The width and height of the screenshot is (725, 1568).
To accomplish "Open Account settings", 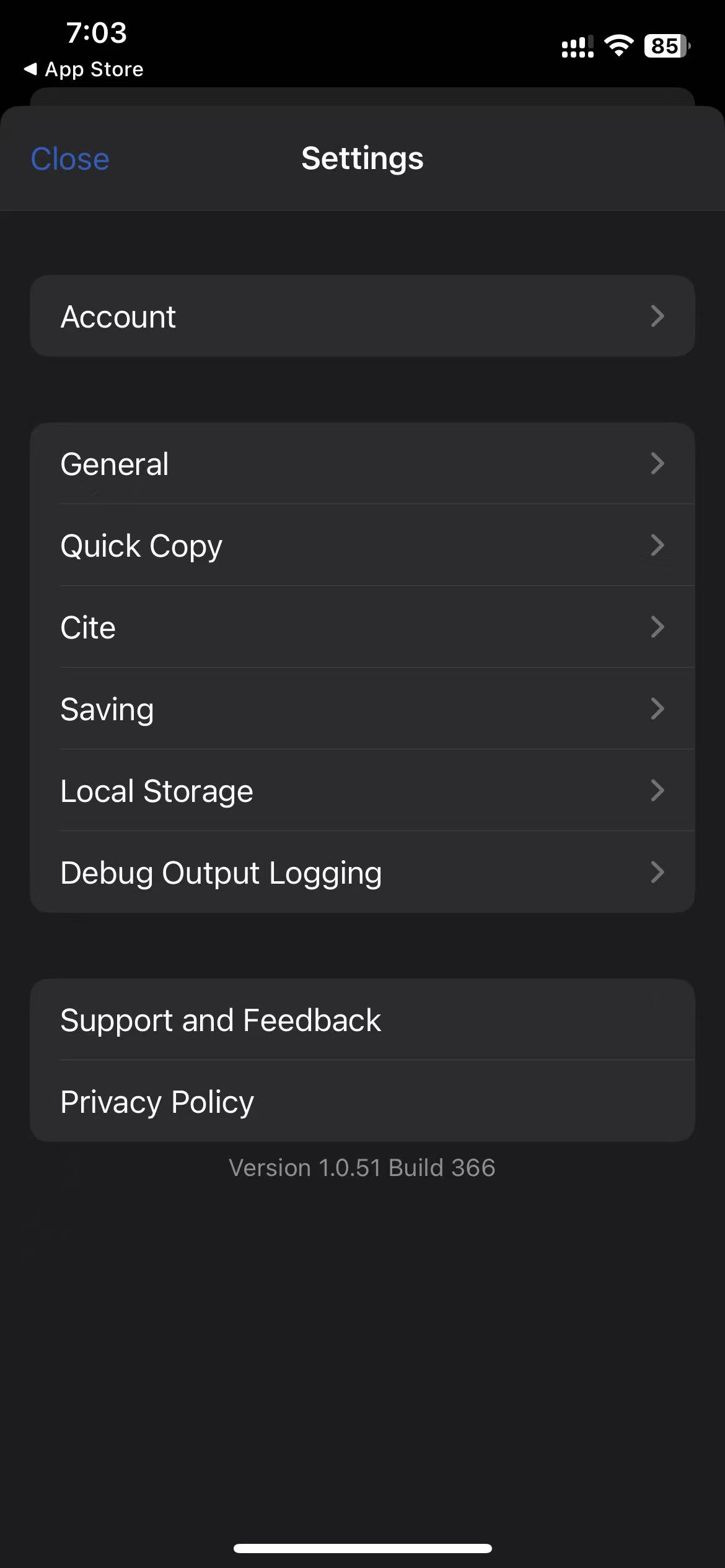I will coord(362,316).
